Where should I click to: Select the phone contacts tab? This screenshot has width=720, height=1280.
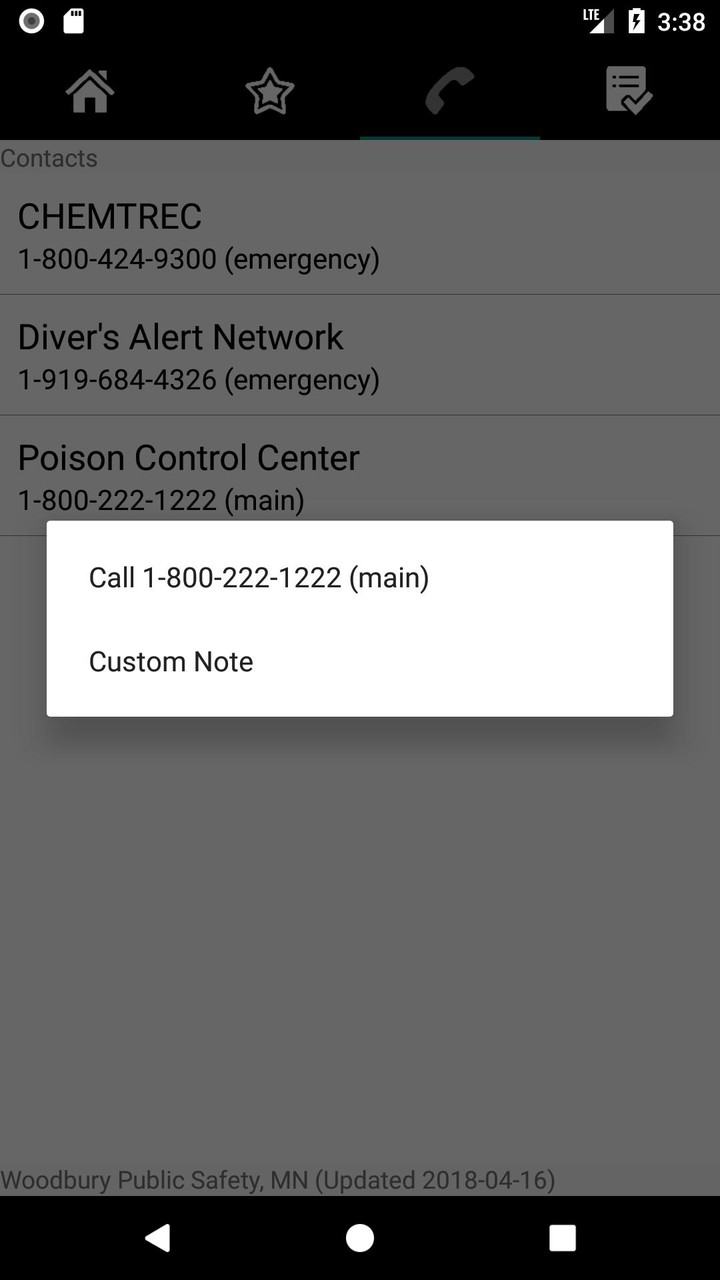pyautogui.click(x=449, y=92)
